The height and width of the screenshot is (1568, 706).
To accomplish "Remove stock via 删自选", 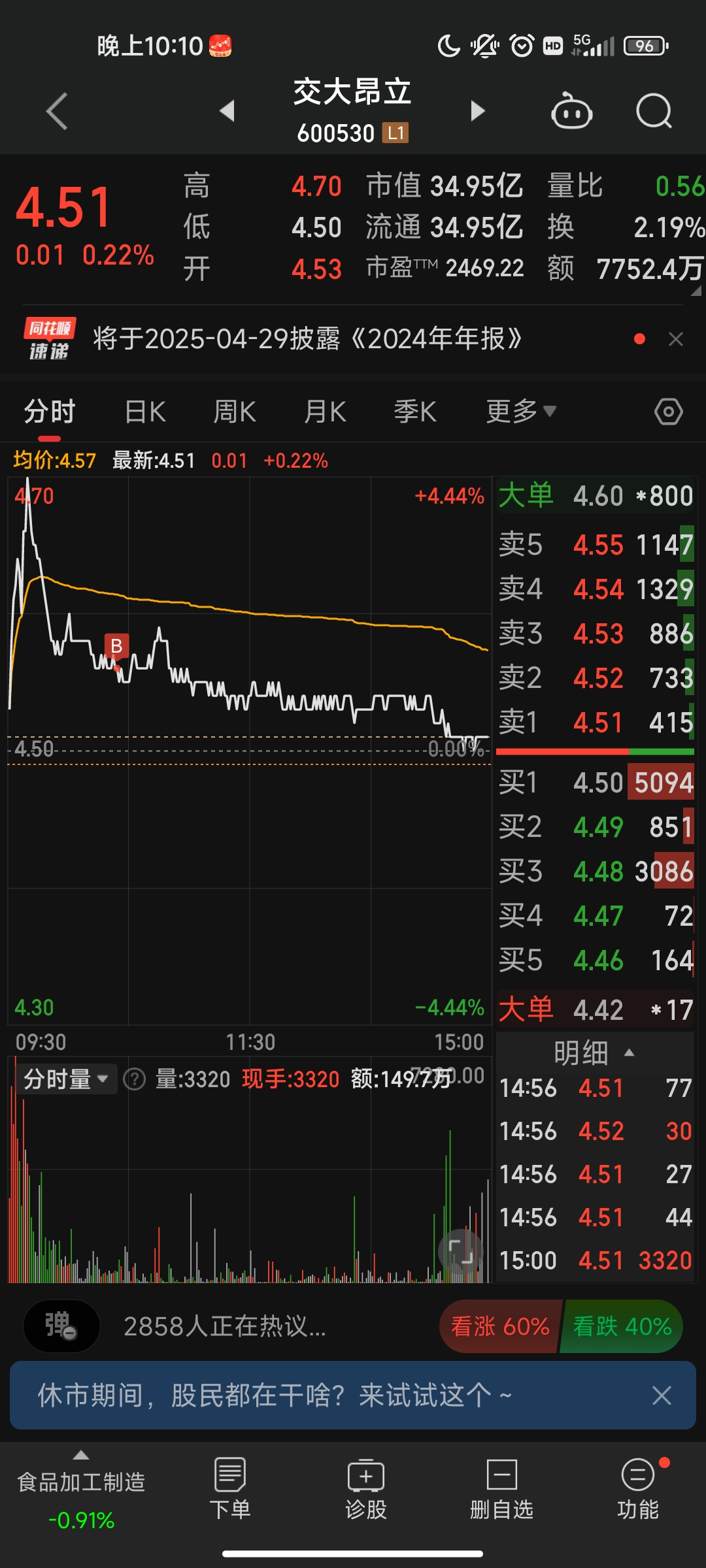I will [x=501, y=1488].
